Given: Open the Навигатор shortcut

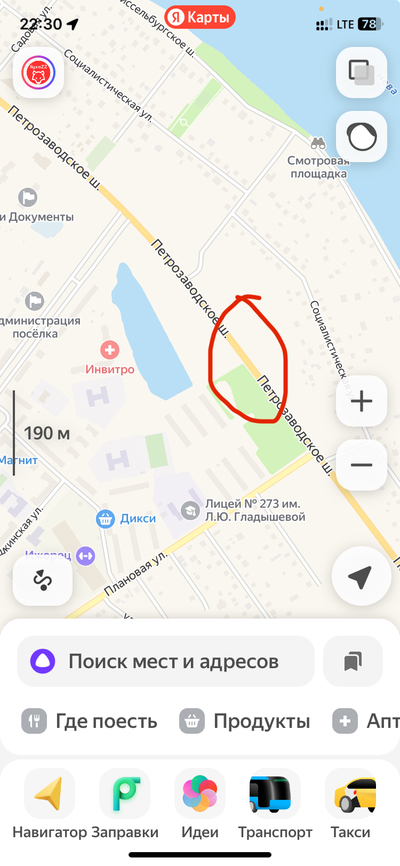Looking at the screenshot, I should point(50,804).
